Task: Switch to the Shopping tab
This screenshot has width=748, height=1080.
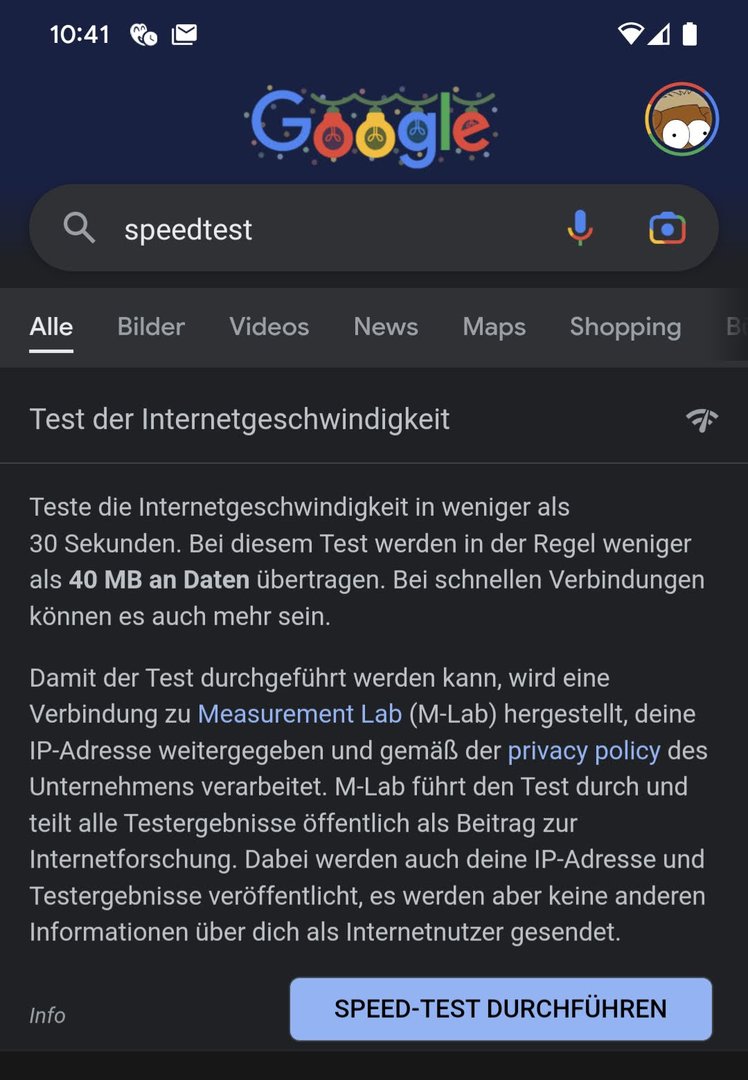Action: pos(625,327)
